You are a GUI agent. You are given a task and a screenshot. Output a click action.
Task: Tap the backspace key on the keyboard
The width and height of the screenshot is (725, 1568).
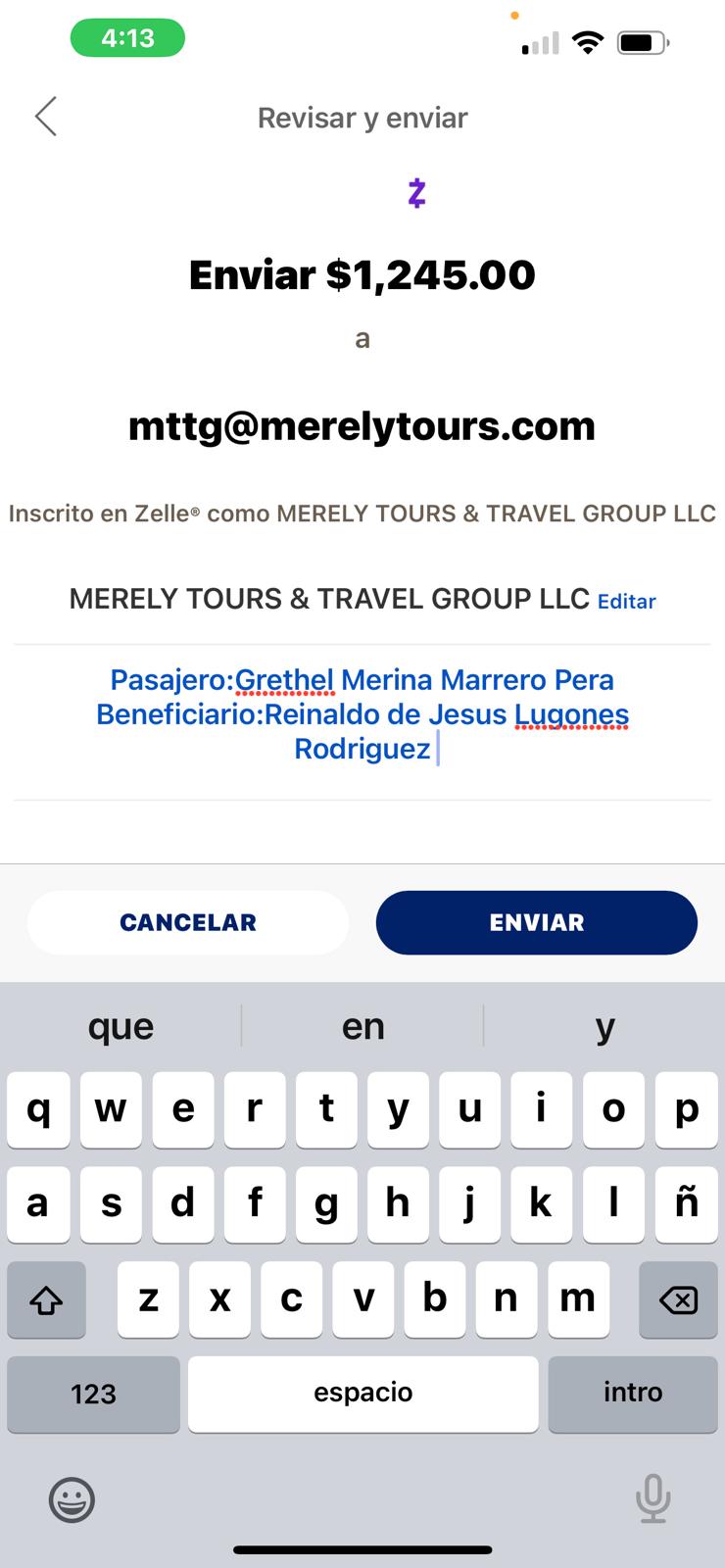click(x=678, y=1299)
